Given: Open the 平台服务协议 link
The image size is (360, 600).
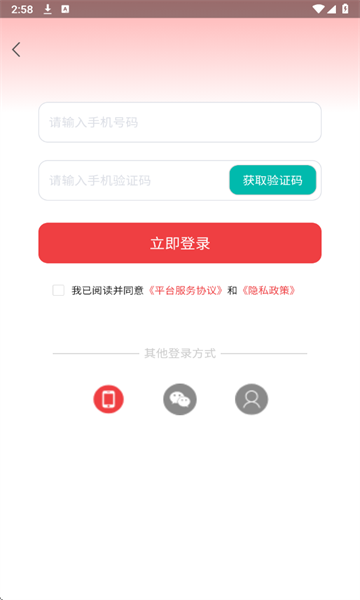Looking at the screenshot, I should click(186, 290).
